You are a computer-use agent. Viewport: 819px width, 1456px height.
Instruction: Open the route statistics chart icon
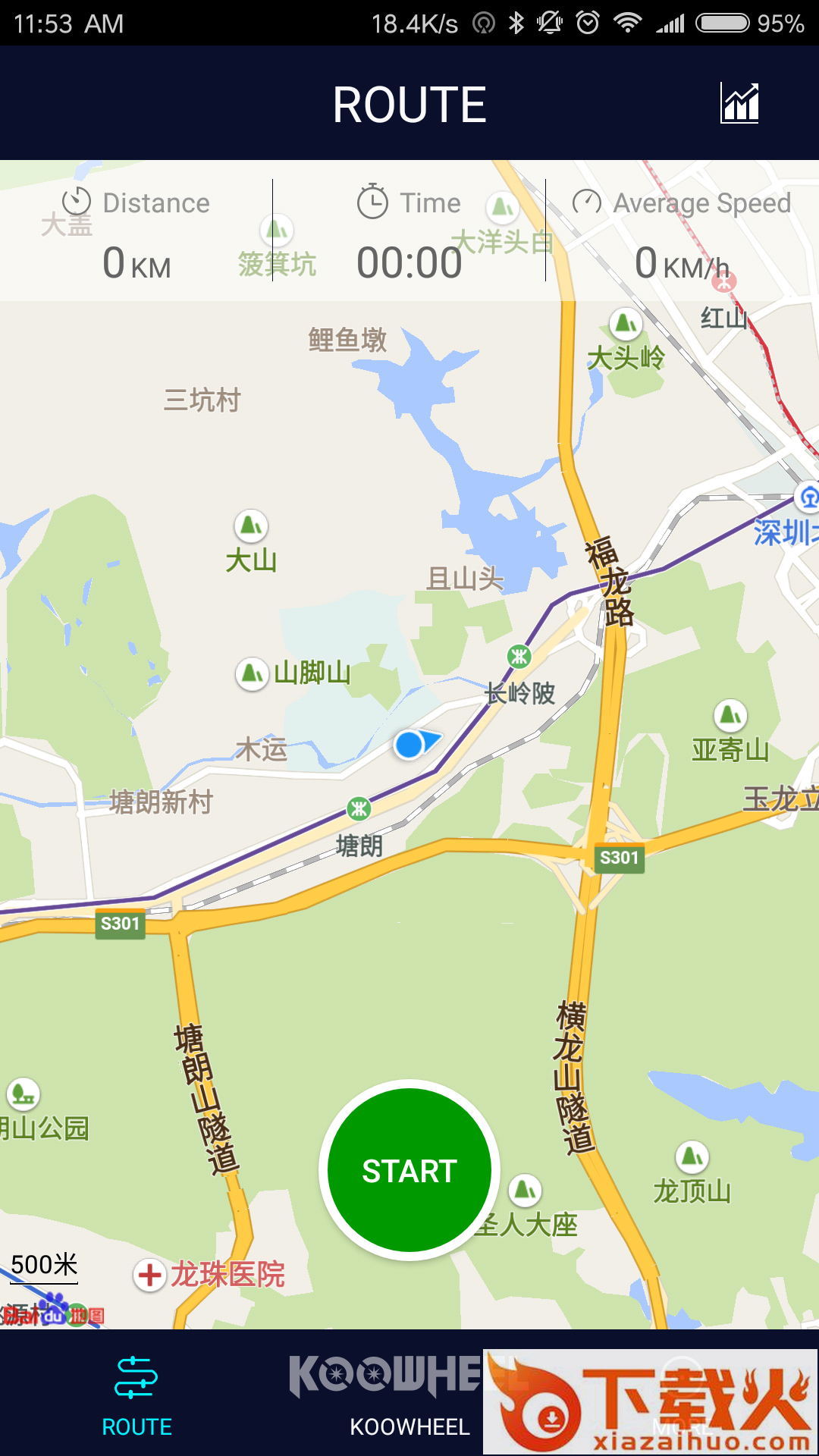(x=739, y=103)
